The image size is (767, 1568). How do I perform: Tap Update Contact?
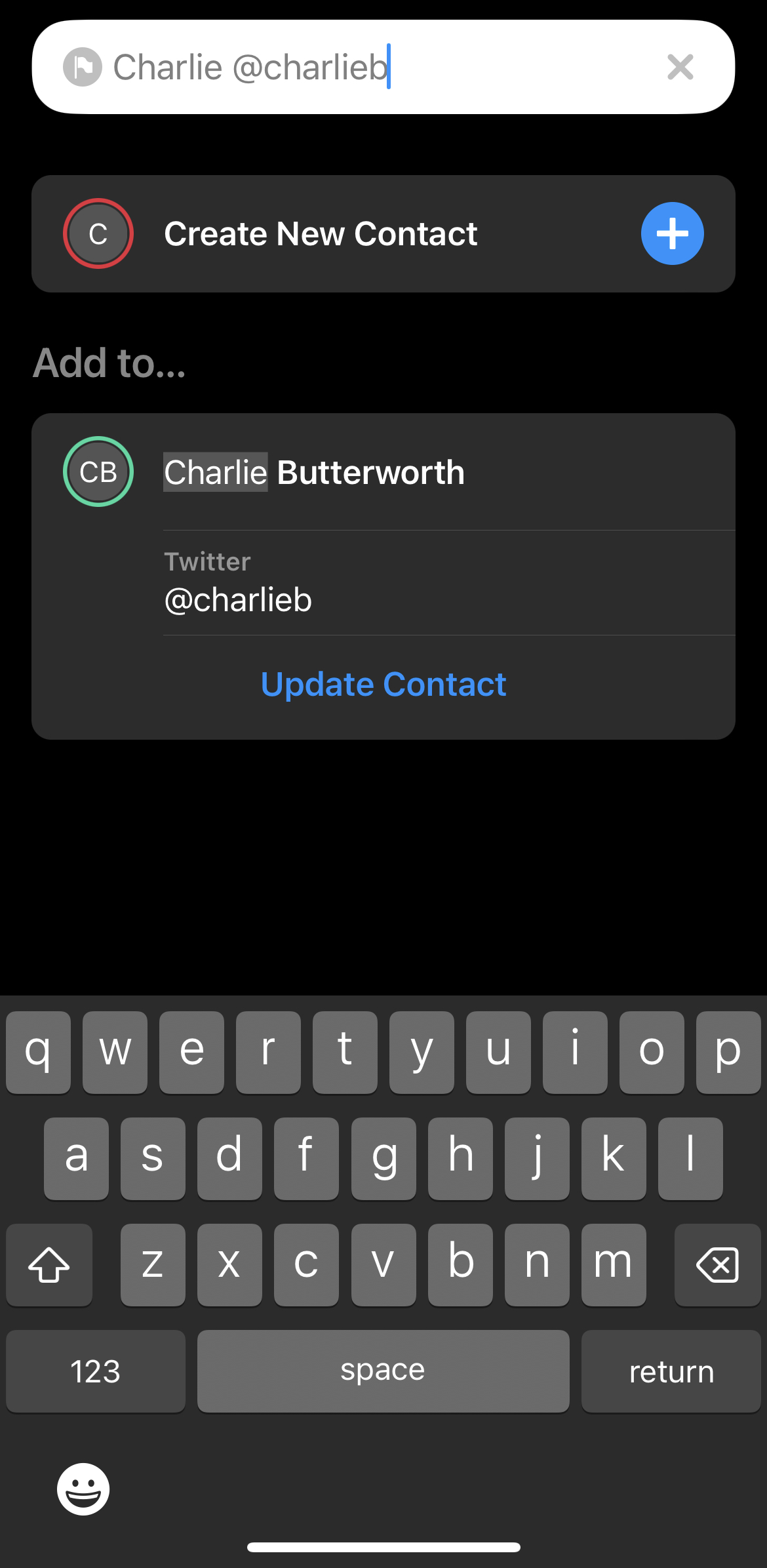pos(383,684)
